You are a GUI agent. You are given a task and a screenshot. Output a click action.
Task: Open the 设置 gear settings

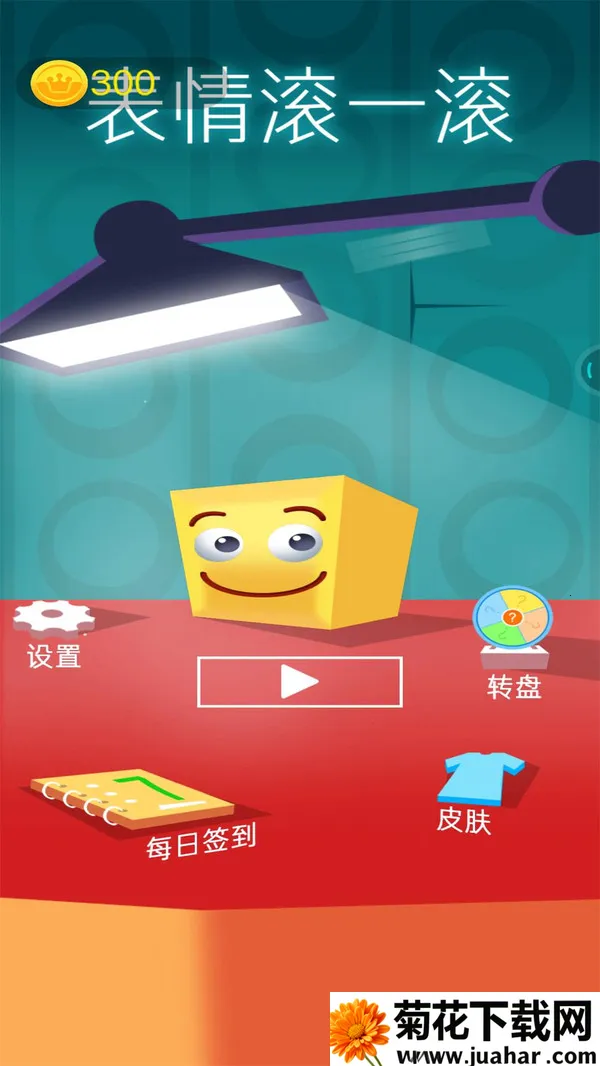point(53,622)
